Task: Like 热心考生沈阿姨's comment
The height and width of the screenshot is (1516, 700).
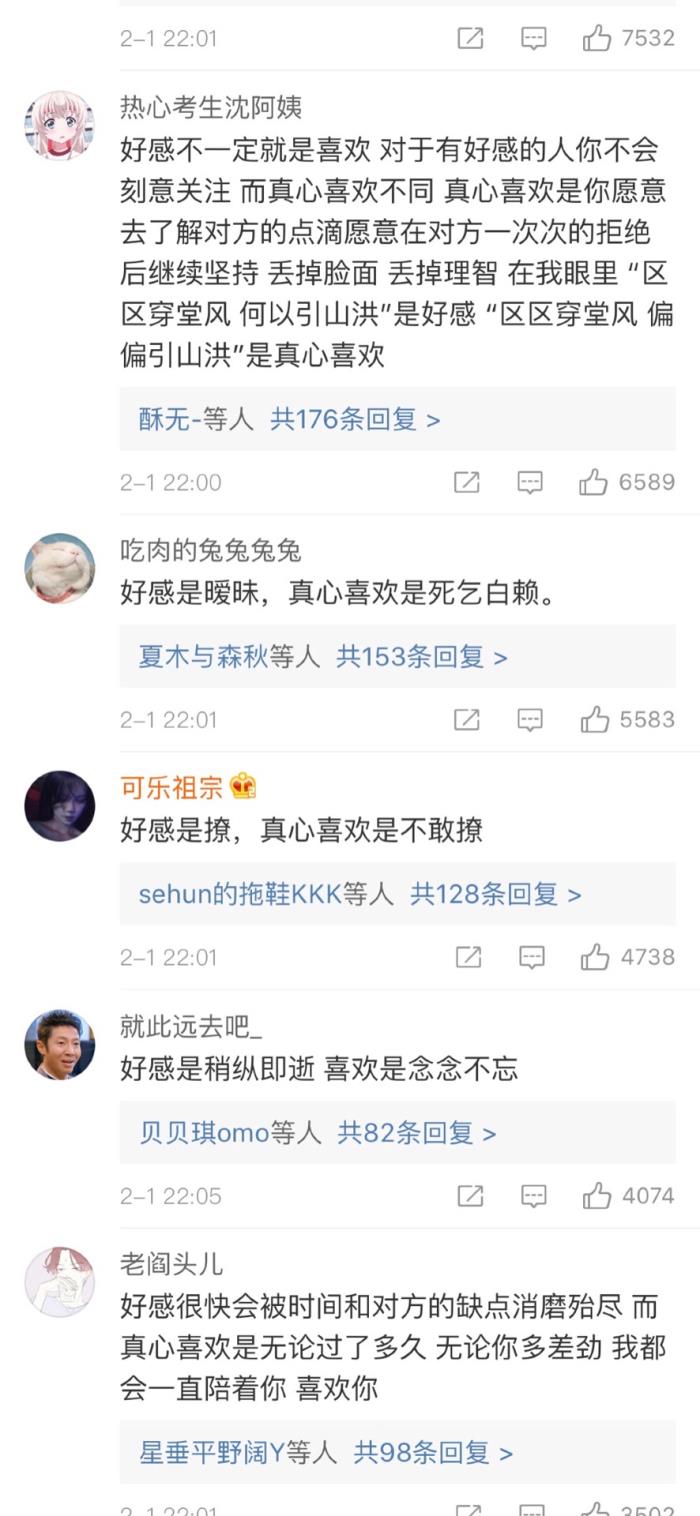Action: [594, 482]
